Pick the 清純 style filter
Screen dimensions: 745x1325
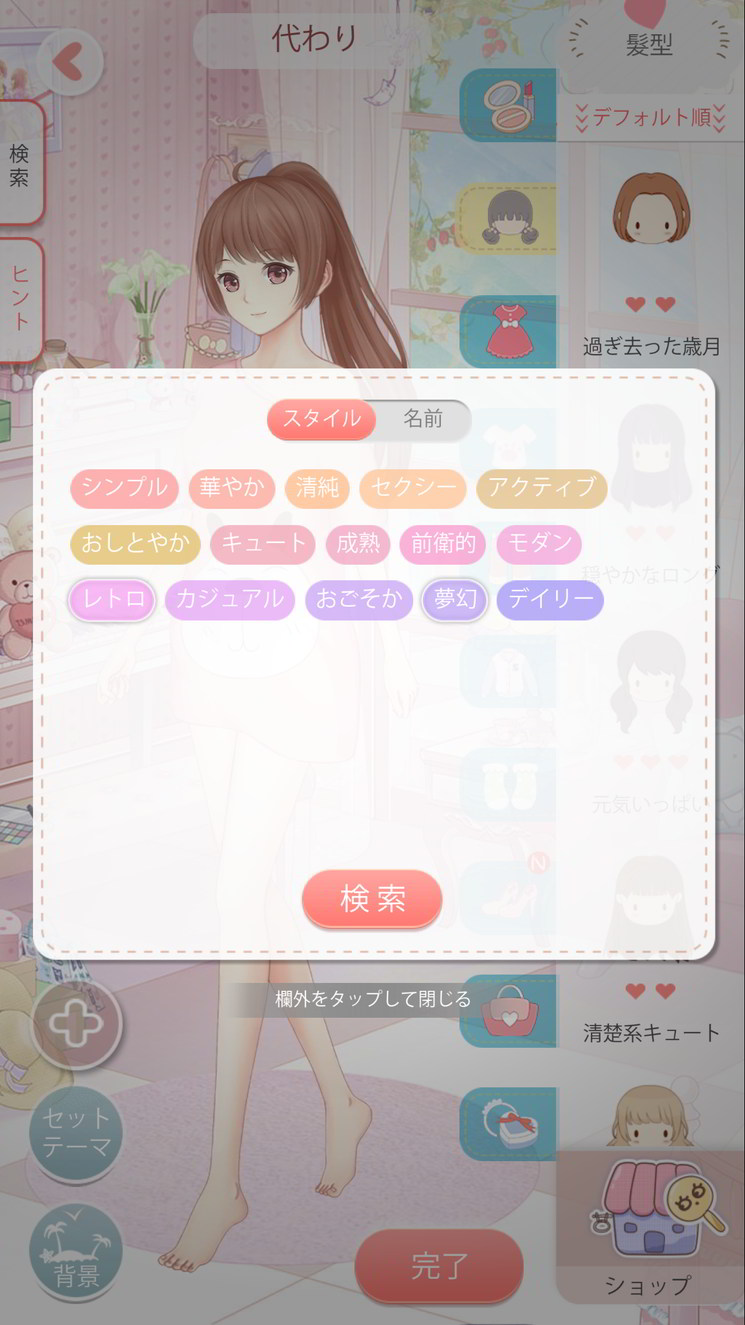coord(317,488)
